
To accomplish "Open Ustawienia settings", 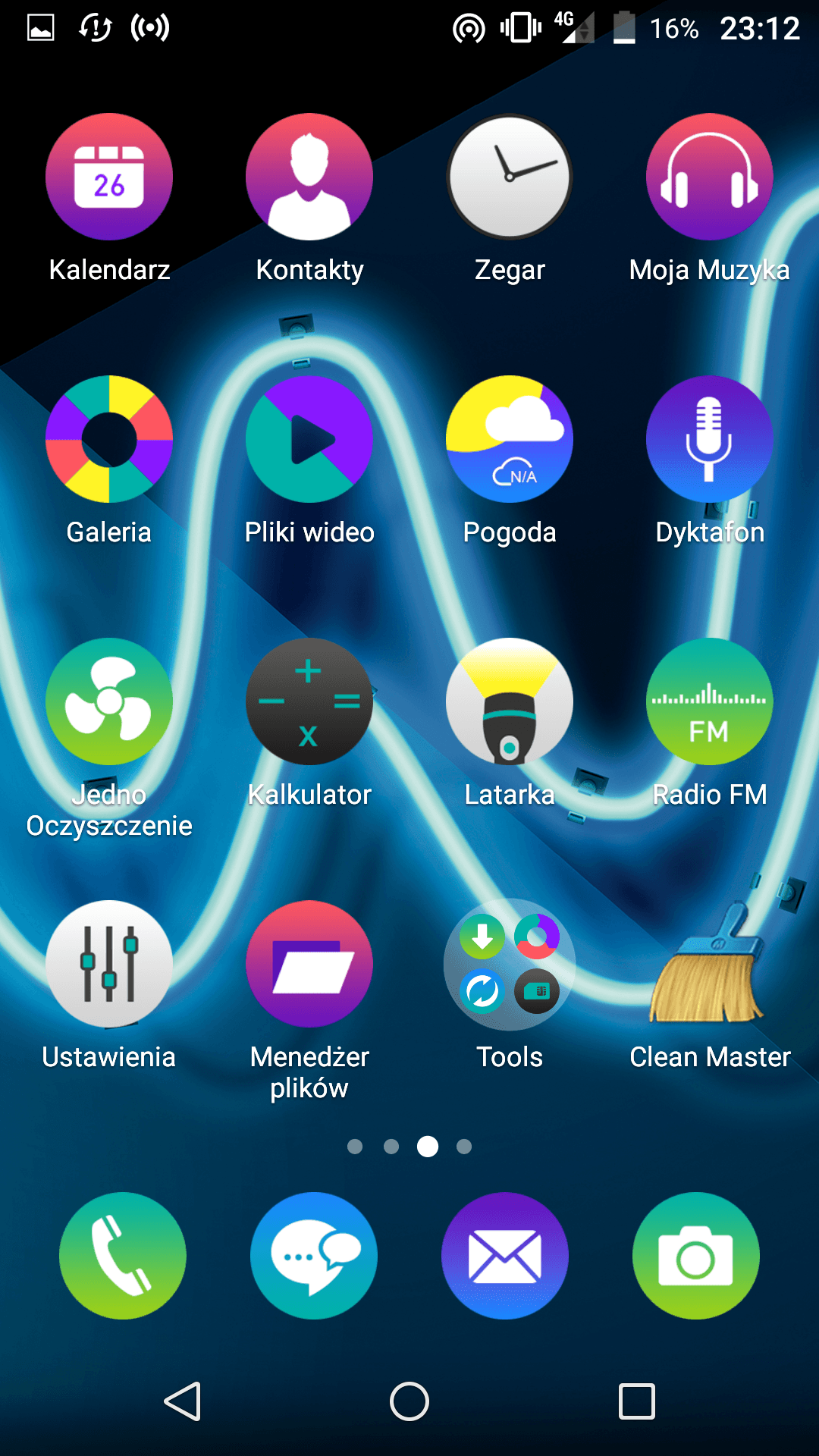I will (109, 965).
